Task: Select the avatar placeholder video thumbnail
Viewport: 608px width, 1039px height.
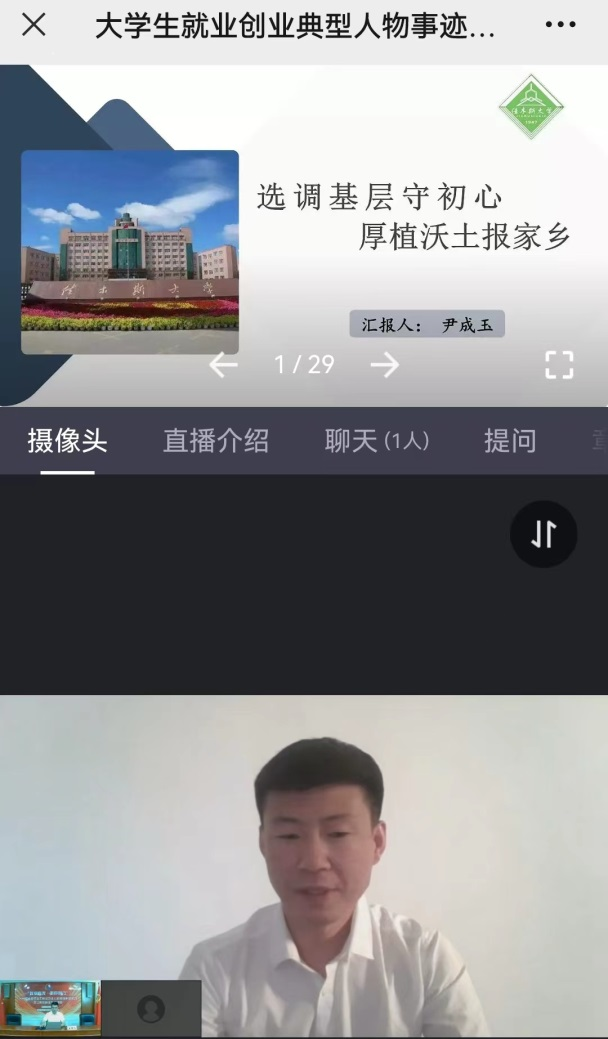Action: (151, 1008)
